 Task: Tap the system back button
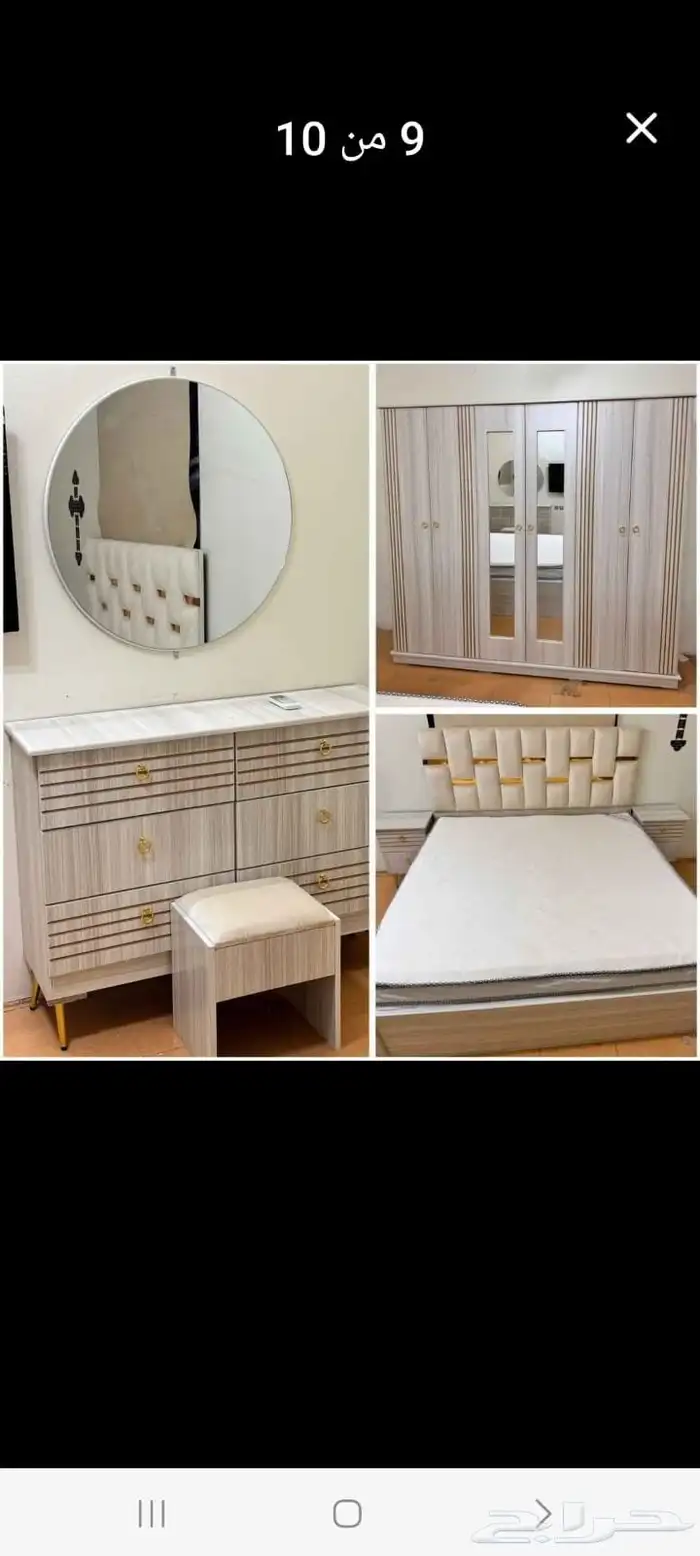coord(542,1512)
